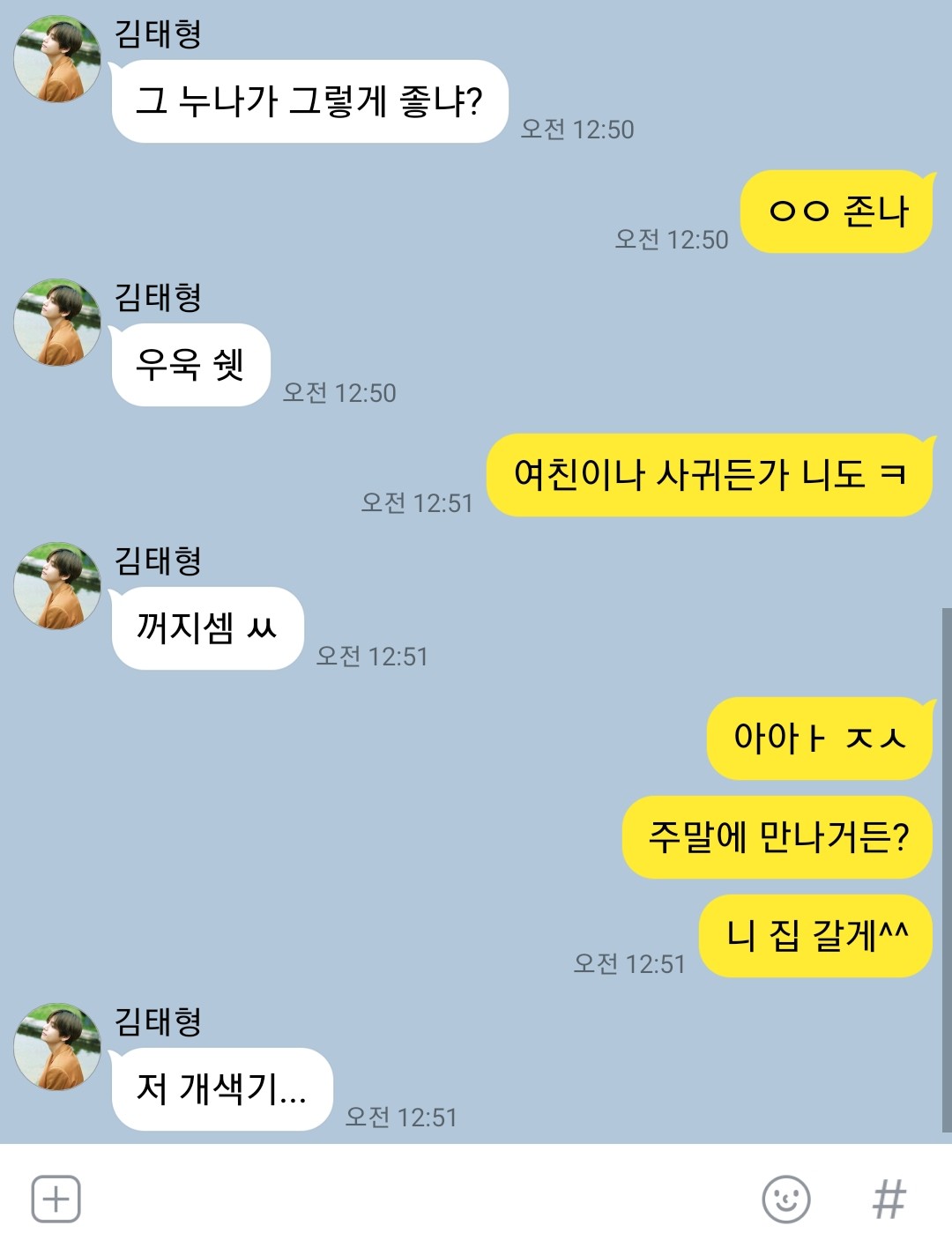Image resolution: width=952 pixels, height=1255 pixels.
Task: Open the hashtag search button
Action: (889, 1199)
